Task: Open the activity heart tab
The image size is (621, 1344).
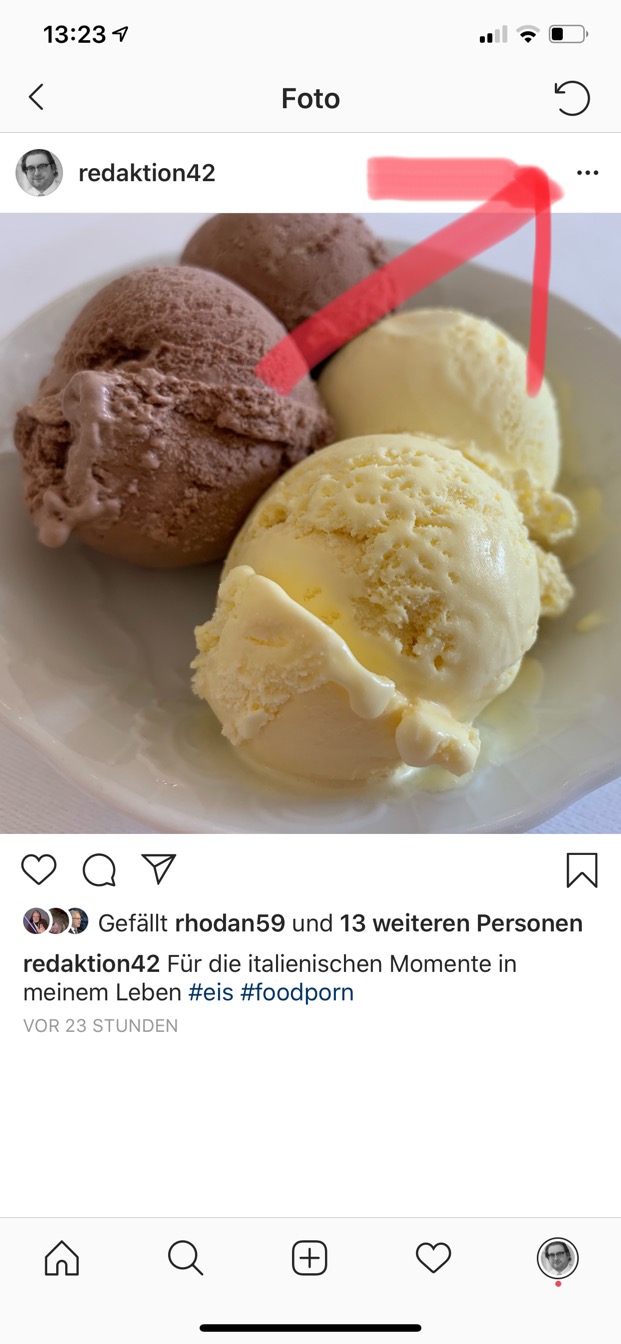Action: pos(433,1258)
